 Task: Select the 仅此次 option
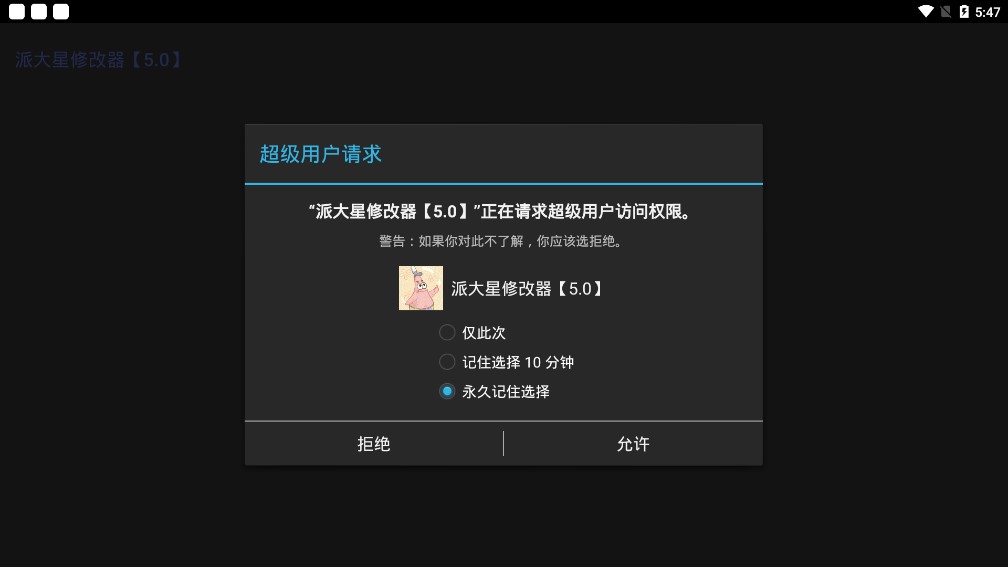point(448,332)
